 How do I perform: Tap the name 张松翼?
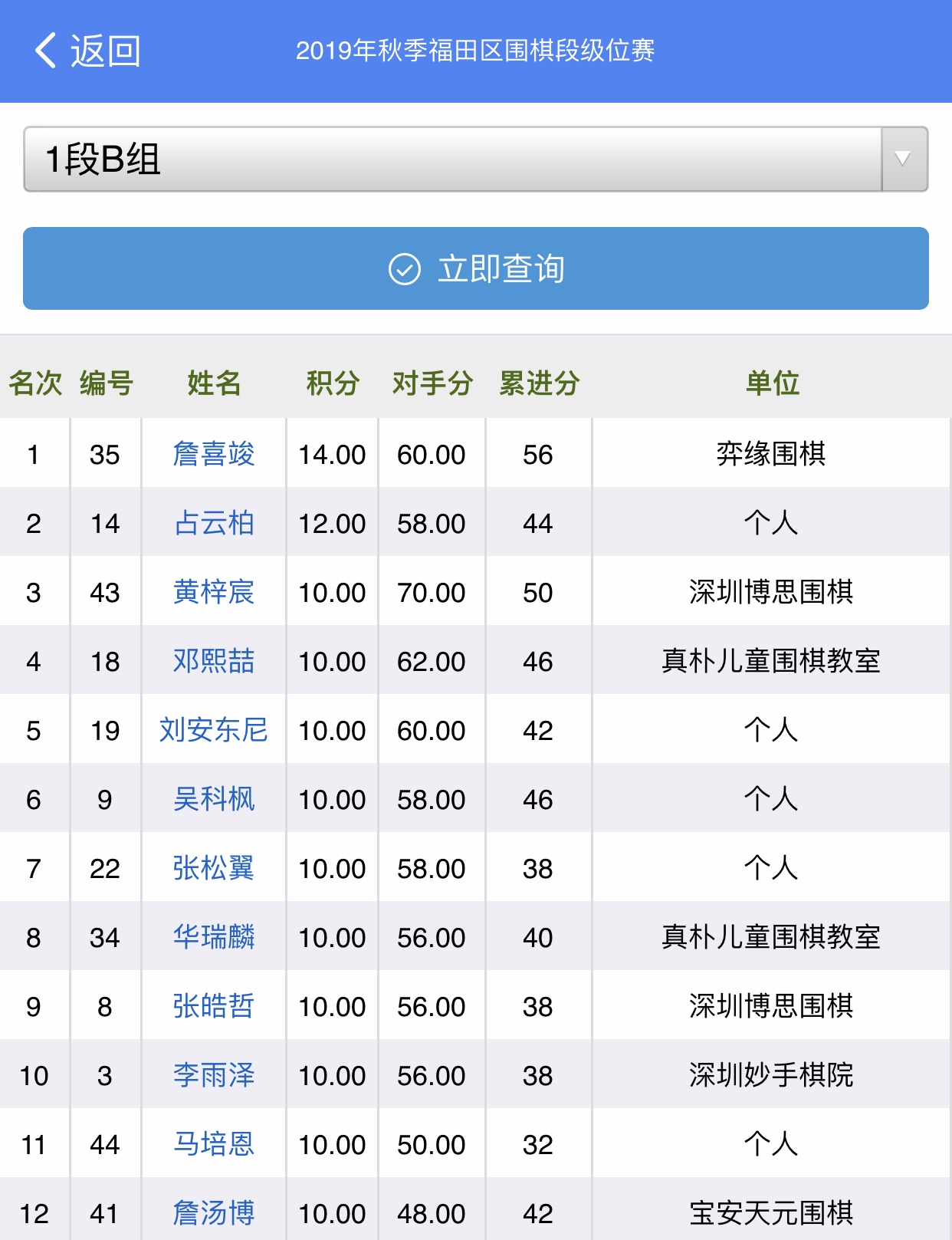(213, 868)
